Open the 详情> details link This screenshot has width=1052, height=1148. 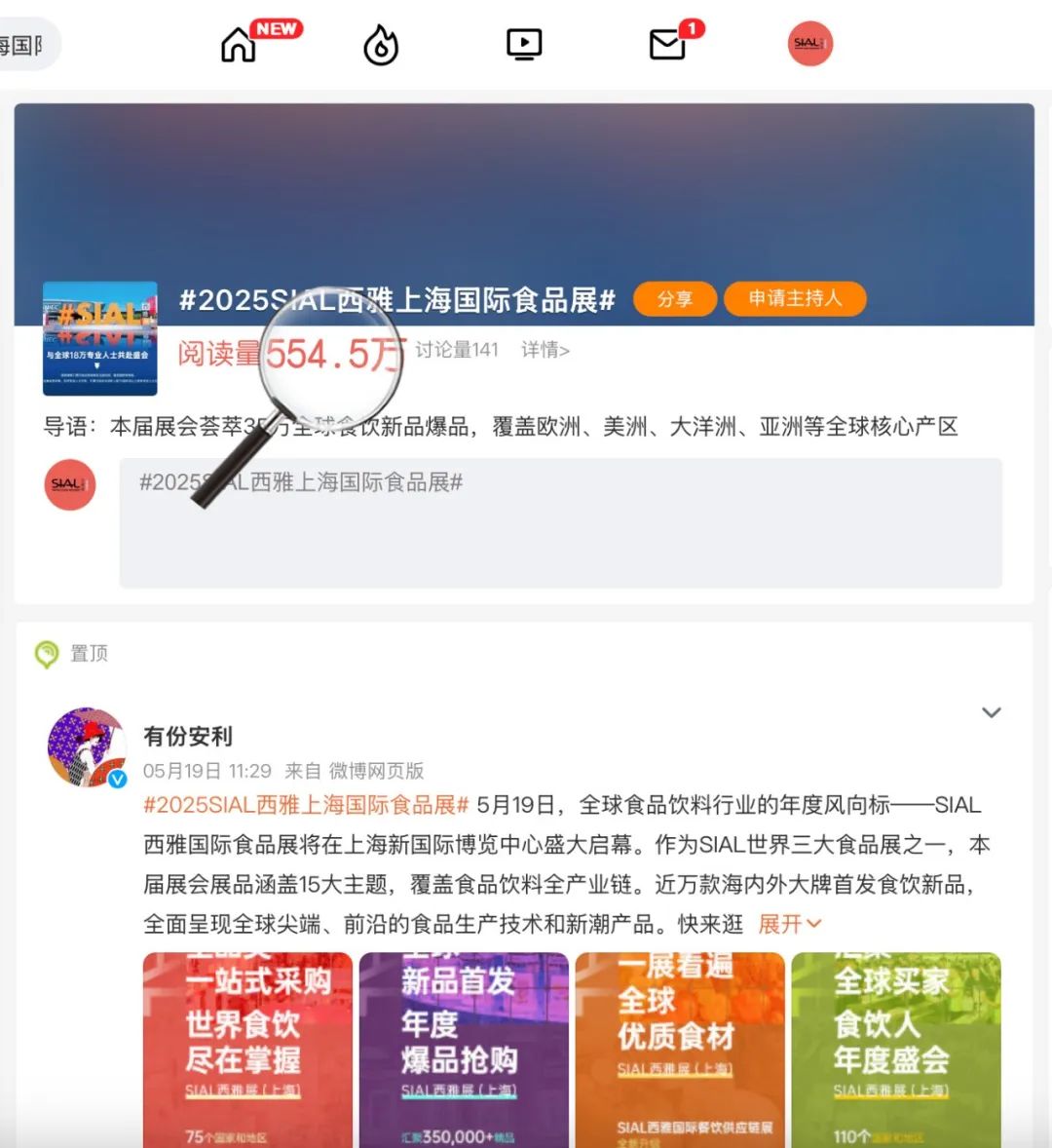click(545, 350)
